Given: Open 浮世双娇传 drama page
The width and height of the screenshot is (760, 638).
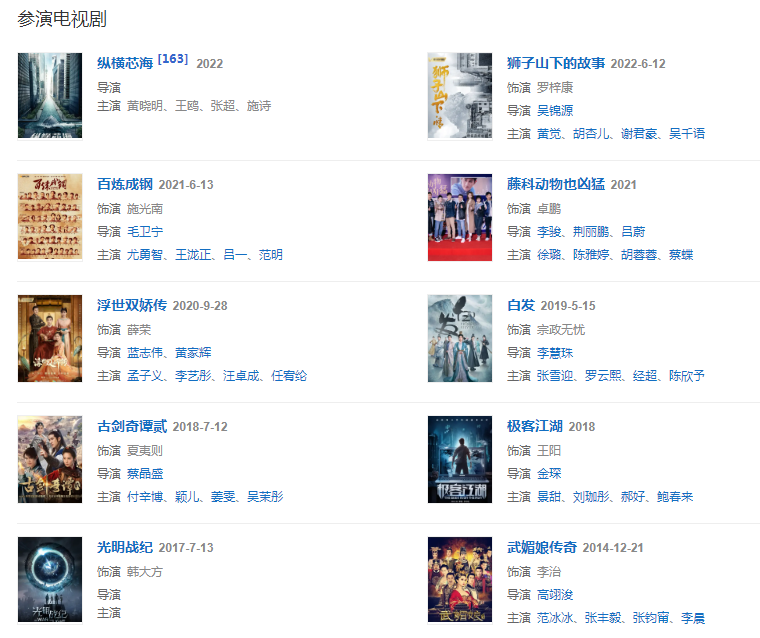Looking at the screenshot, I should click(131, 305).
